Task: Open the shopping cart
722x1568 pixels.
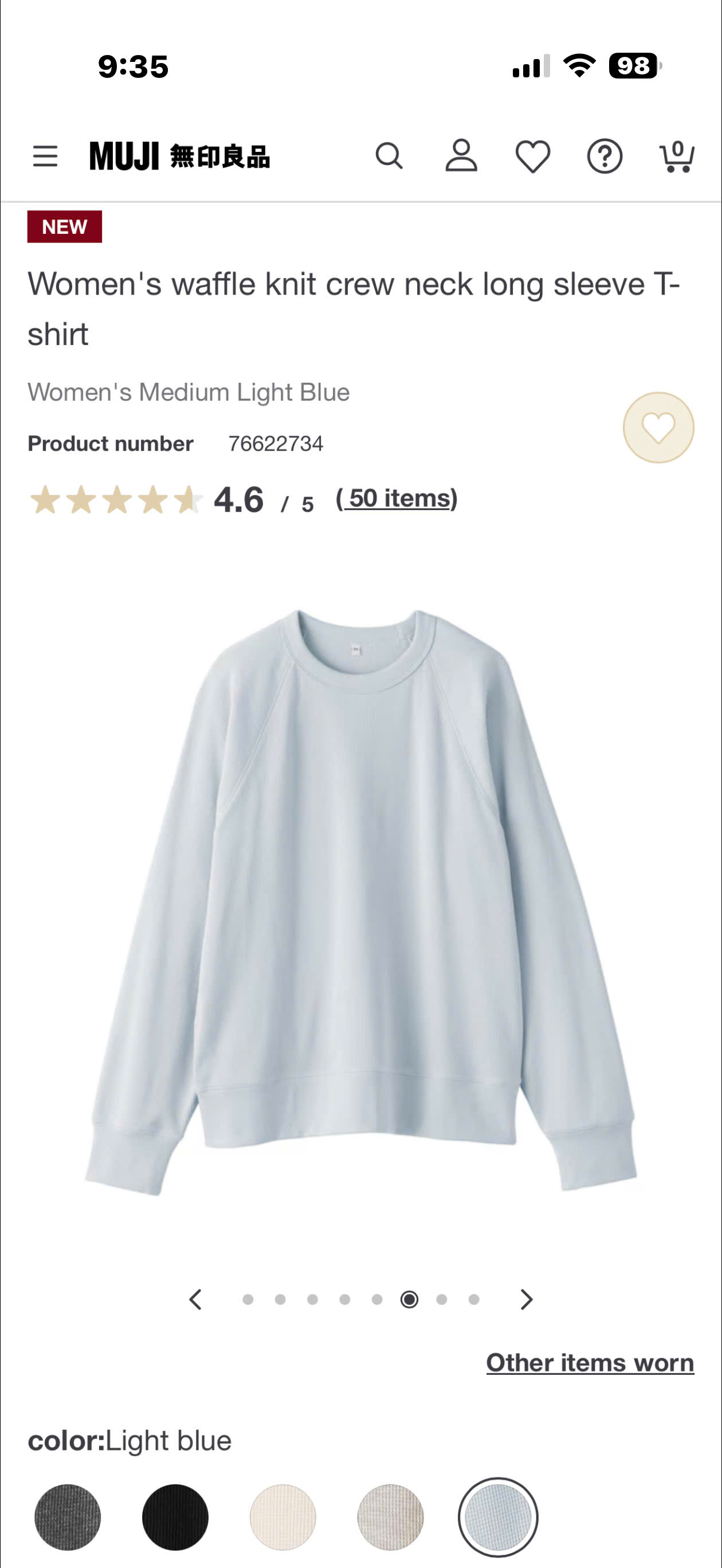Action: (676, 156)
